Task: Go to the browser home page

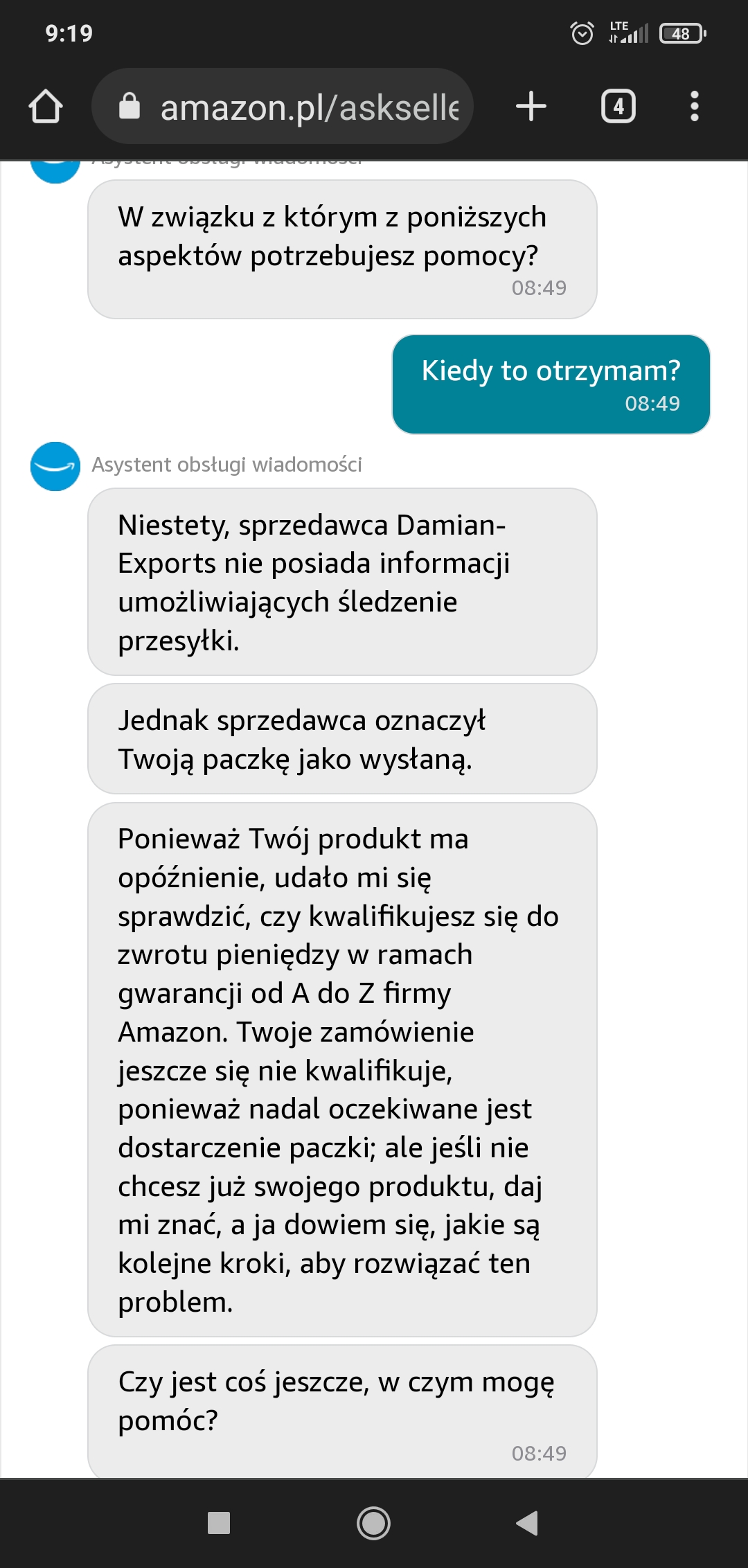Action: [x=46, y=107]
